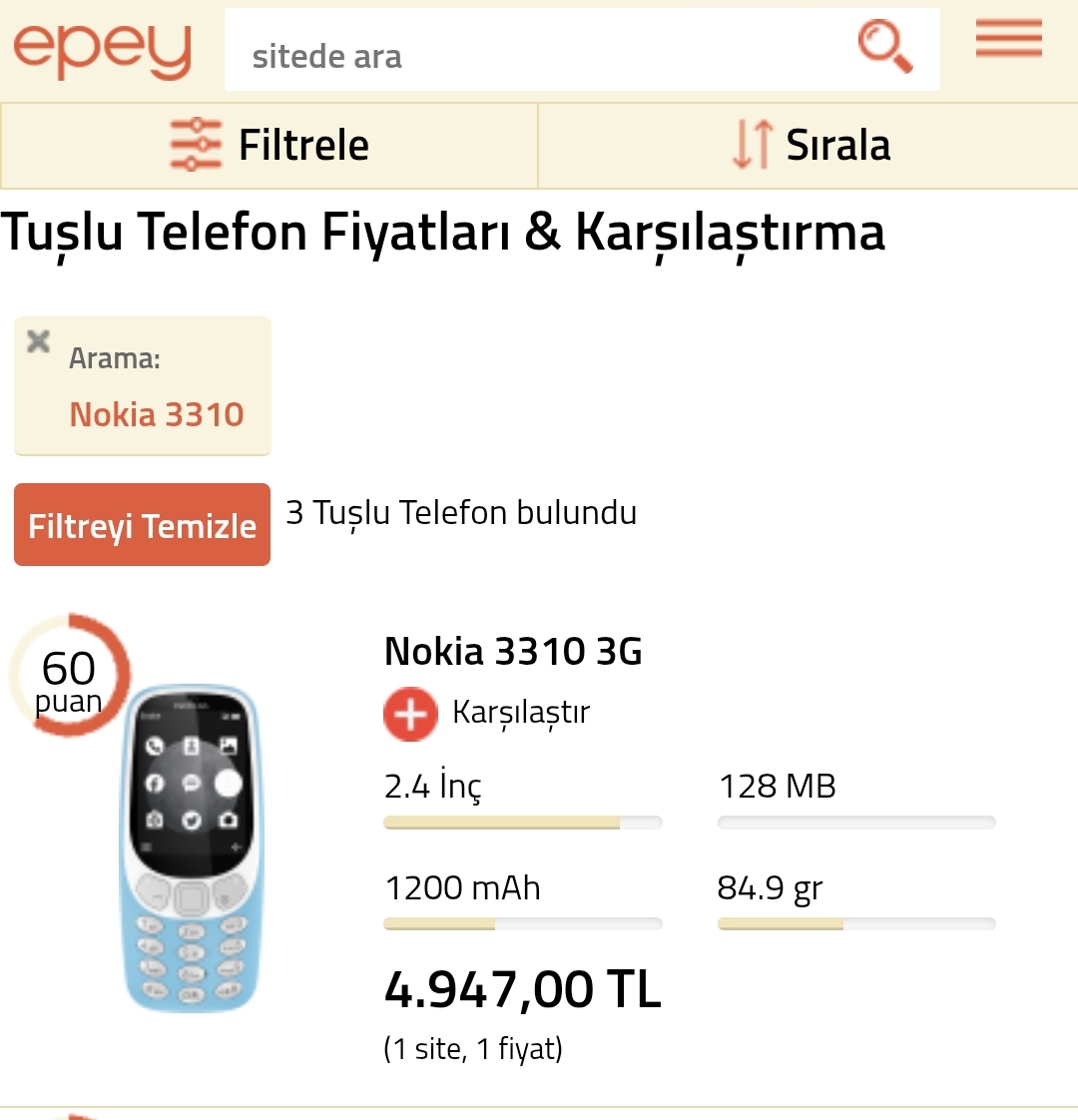Viewport: 1078px width, 1120px height.
Task: Add Nokia 3310 3G to Karşılaştır
Action: pyautogui.click(x=411, y=715)
